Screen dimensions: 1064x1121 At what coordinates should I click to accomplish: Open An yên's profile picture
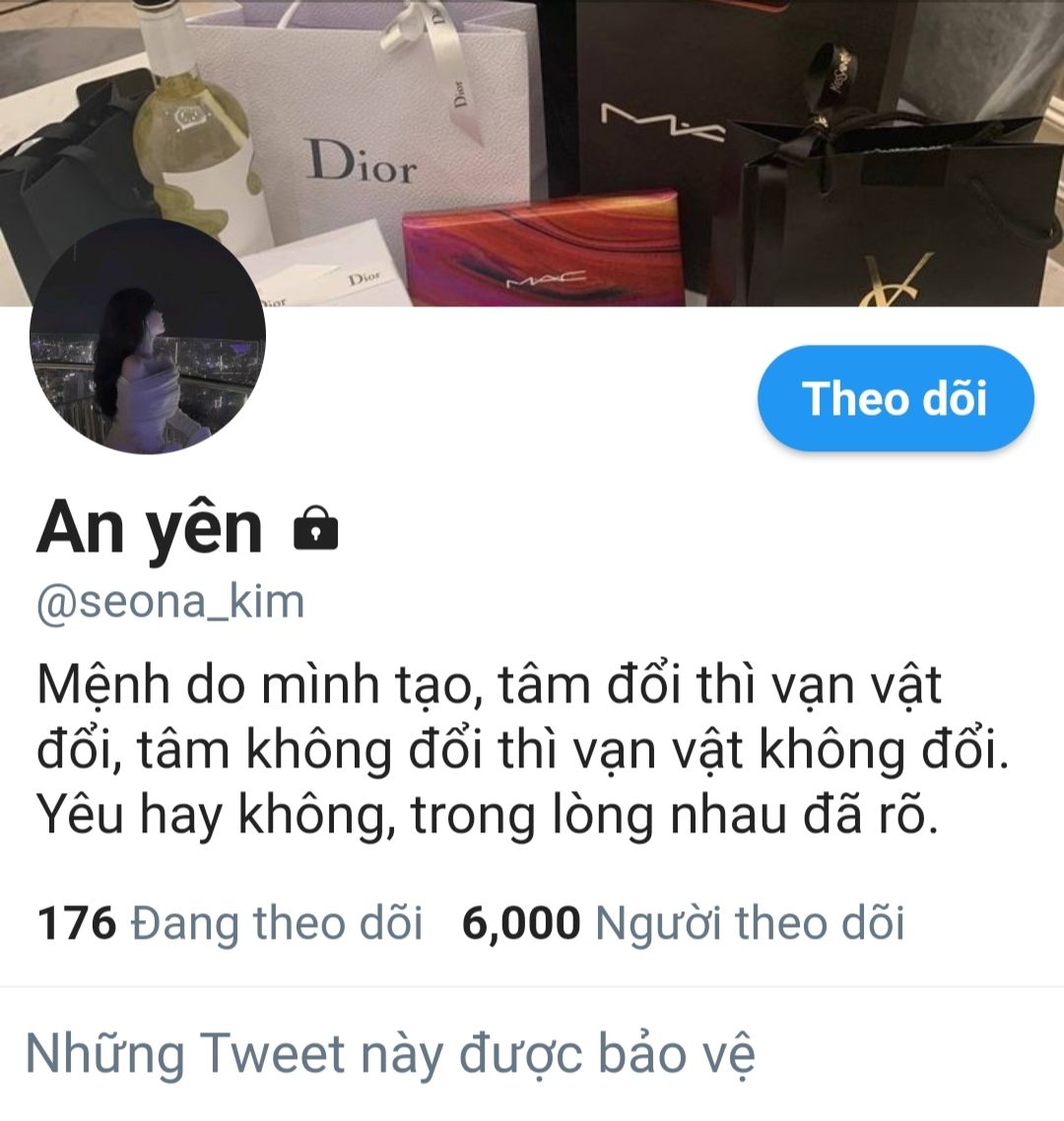pyautogui.click(x=148, y=338)
